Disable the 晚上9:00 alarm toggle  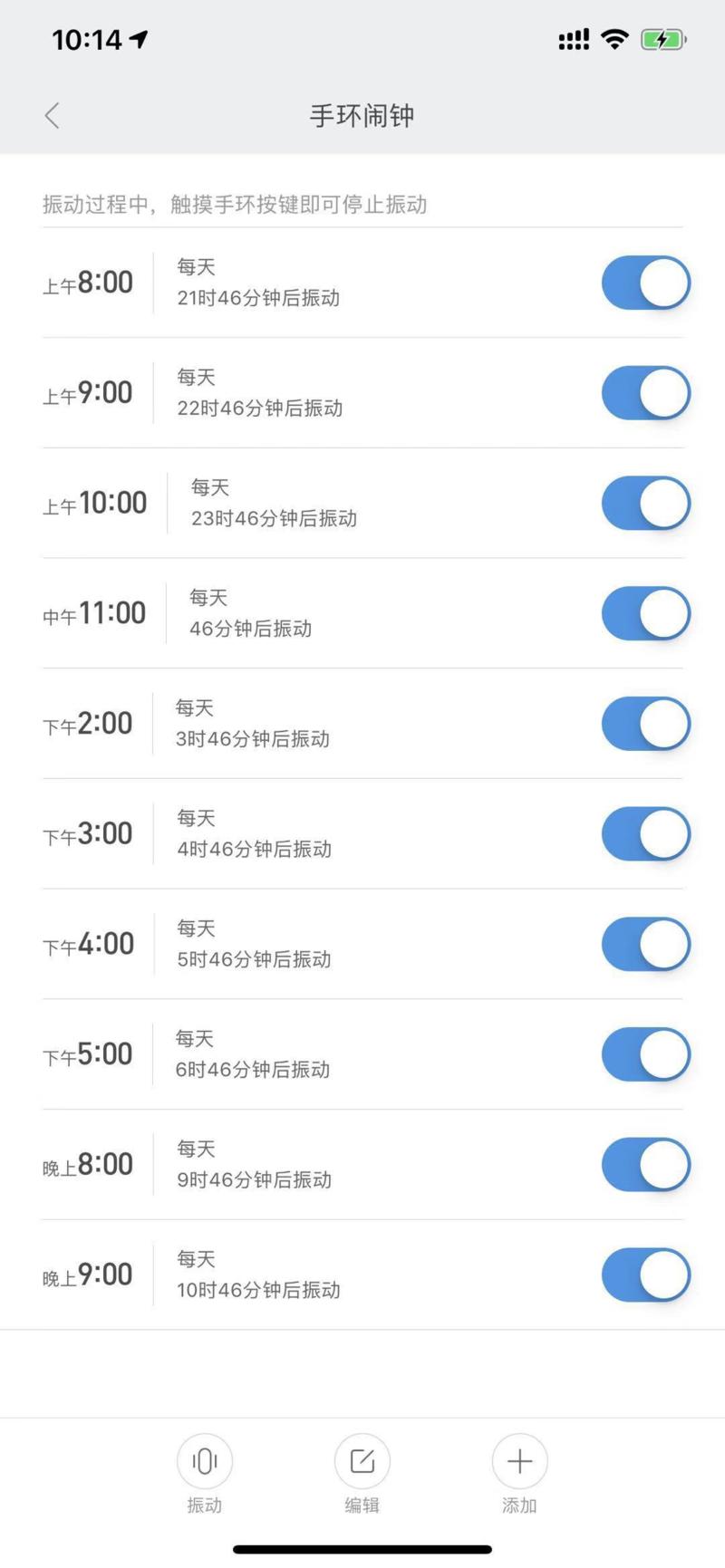(645, 1274)
